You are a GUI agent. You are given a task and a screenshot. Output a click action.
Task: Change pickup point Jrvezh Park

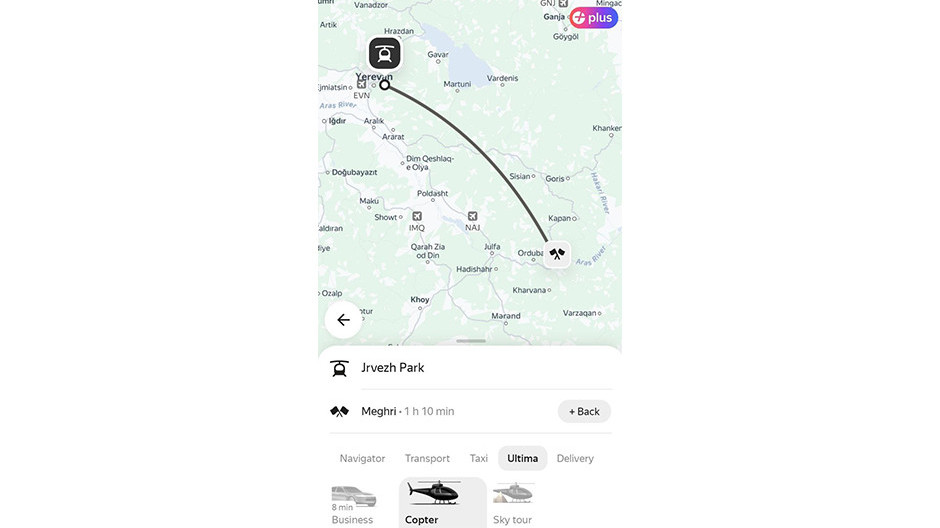[393, 368]
